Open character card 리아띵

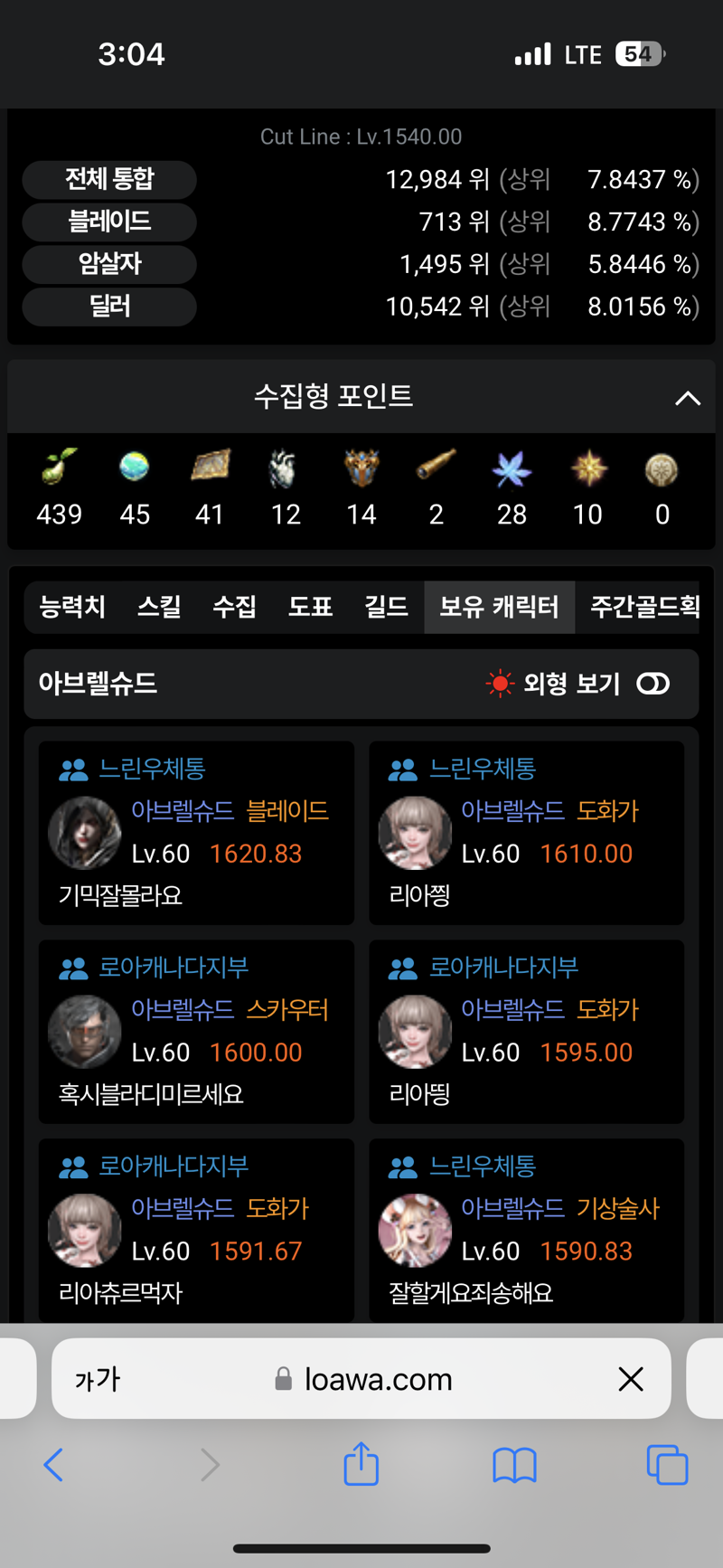coord(526,1032)
